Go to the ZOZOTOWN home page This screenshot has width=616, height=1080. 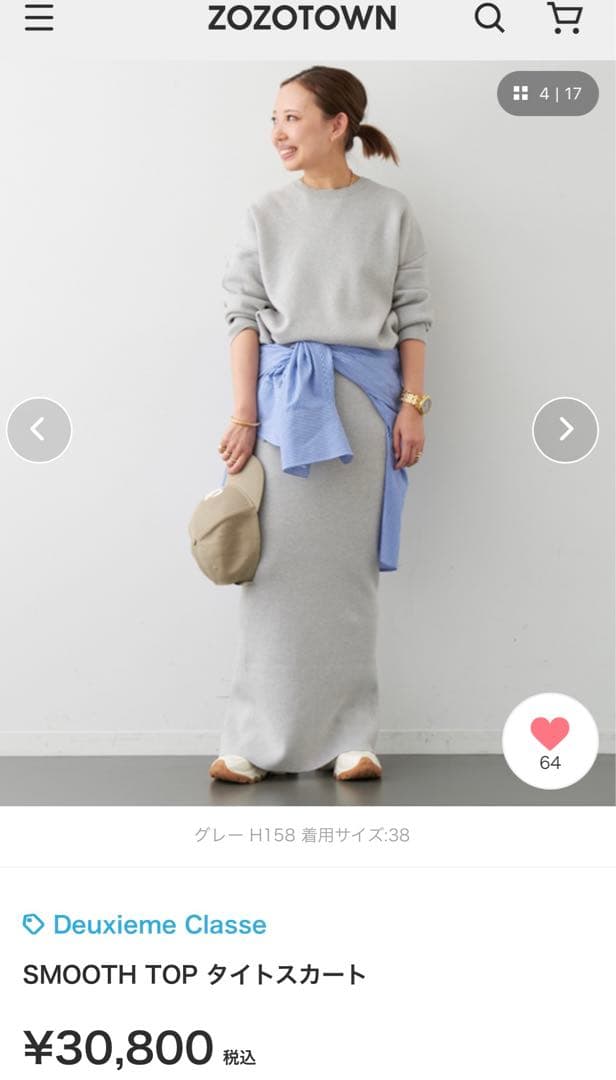coord(302,18)
